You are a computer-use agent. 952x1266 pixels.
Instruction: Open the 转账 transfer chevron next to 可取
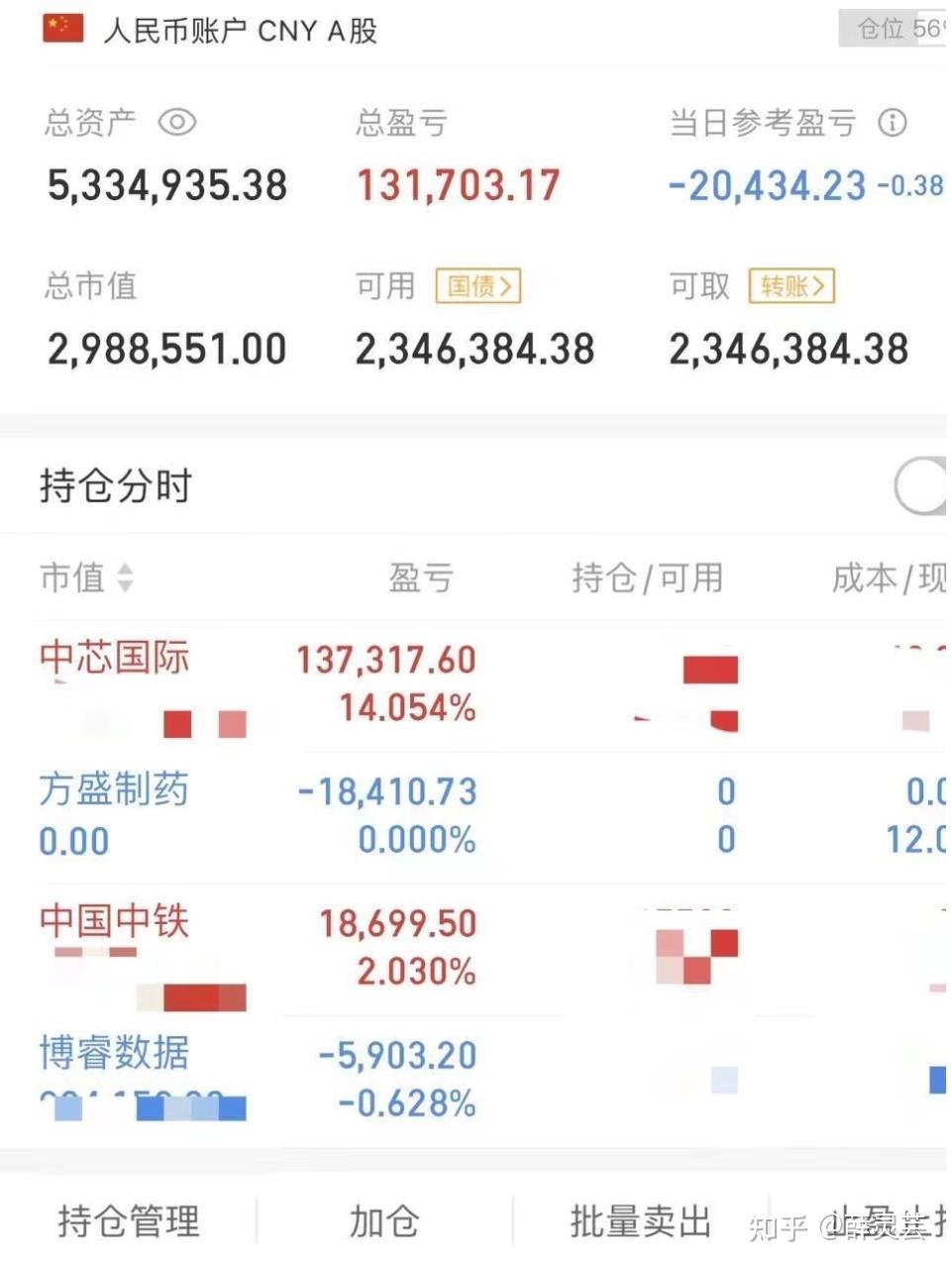click(x=792, y=286)
